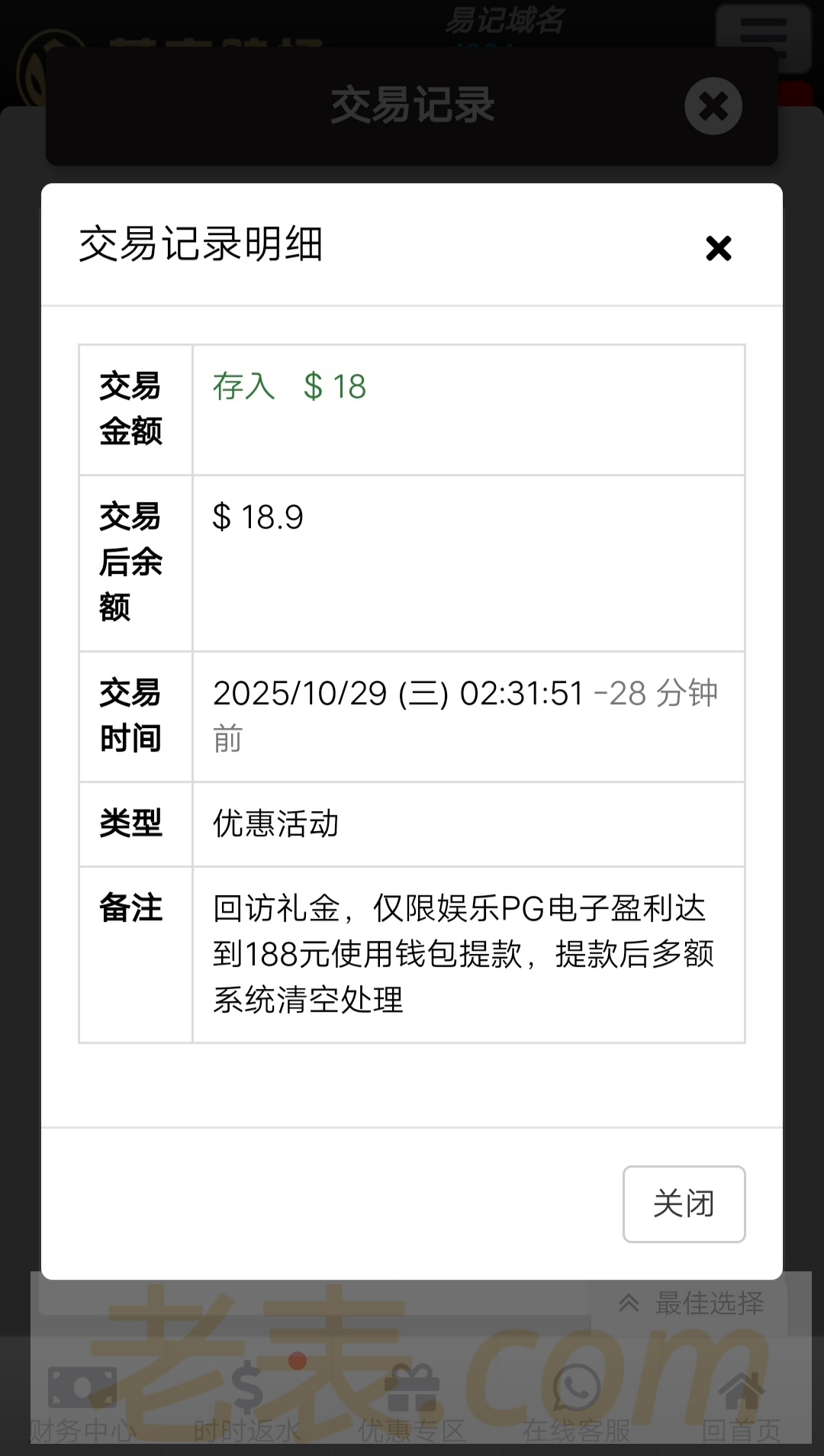
Task: Close the 交易记录明细 dialog with the X
Action: [718, 248]
